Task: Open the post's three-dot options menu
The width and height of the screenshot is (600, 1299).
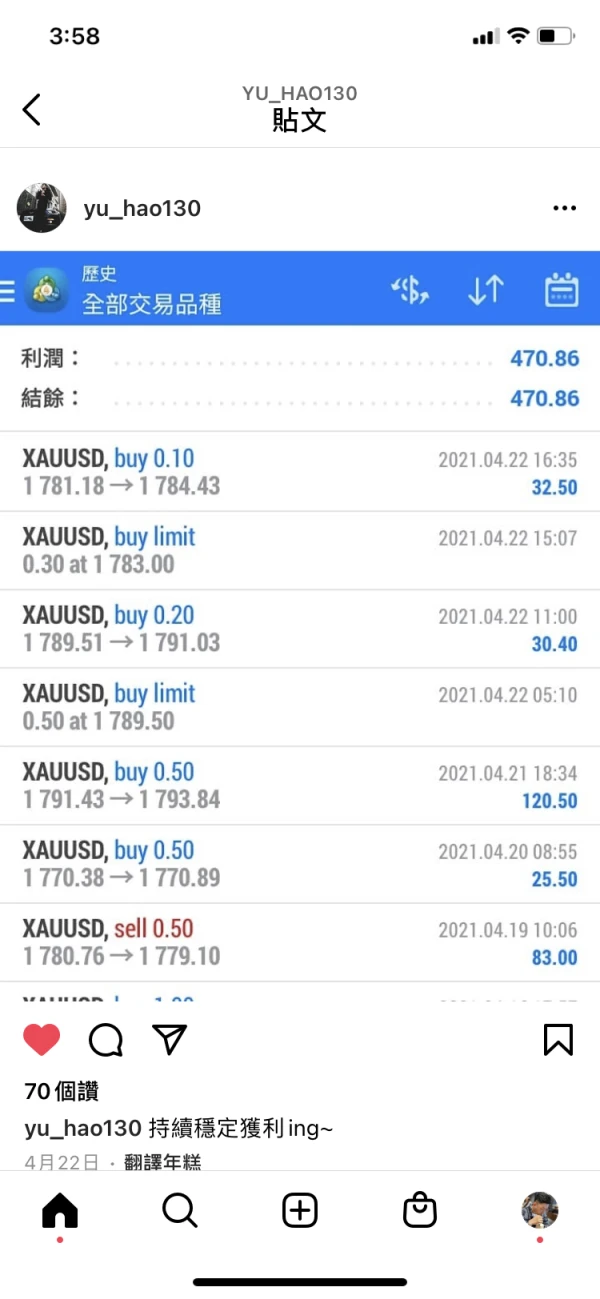Action: pos(564,208)
